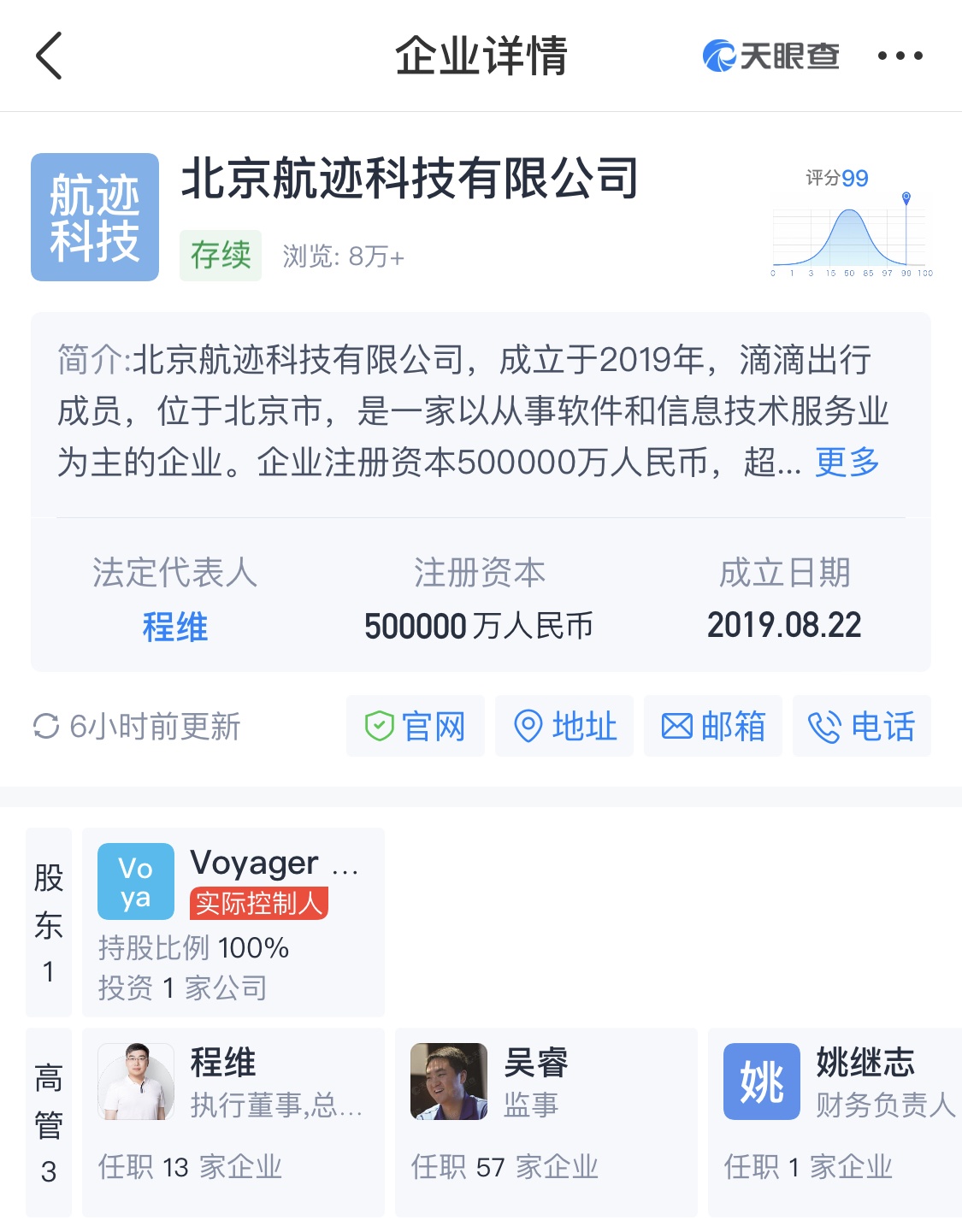Viewport: 962px width, 1232px height.
Task: Open the three-dot overflow menu
Action: (x=900, y=56)
